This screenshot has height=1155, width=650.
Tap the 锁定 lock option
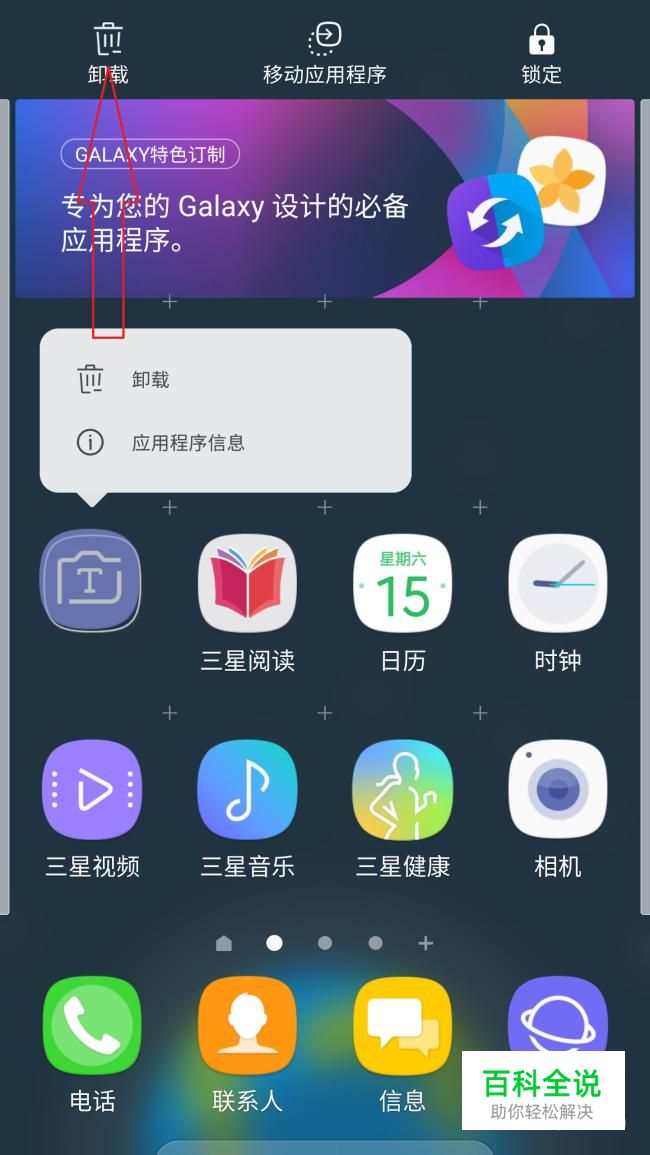click(541, 55)
